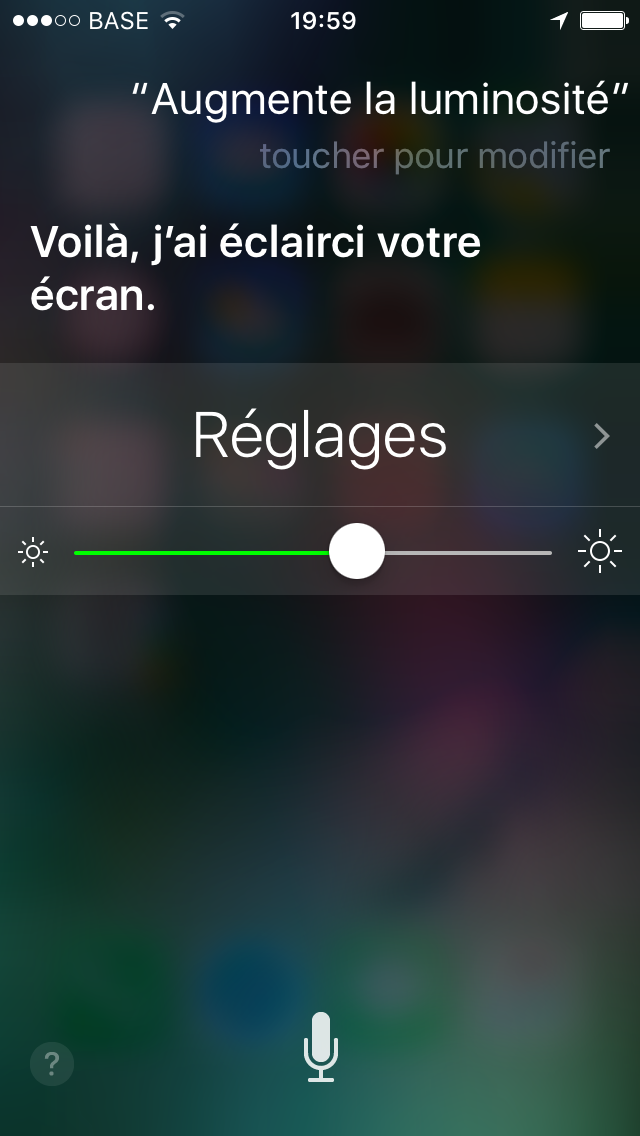Activate the Siri microphone
640x1136 pixels.
pos(320,1047)
